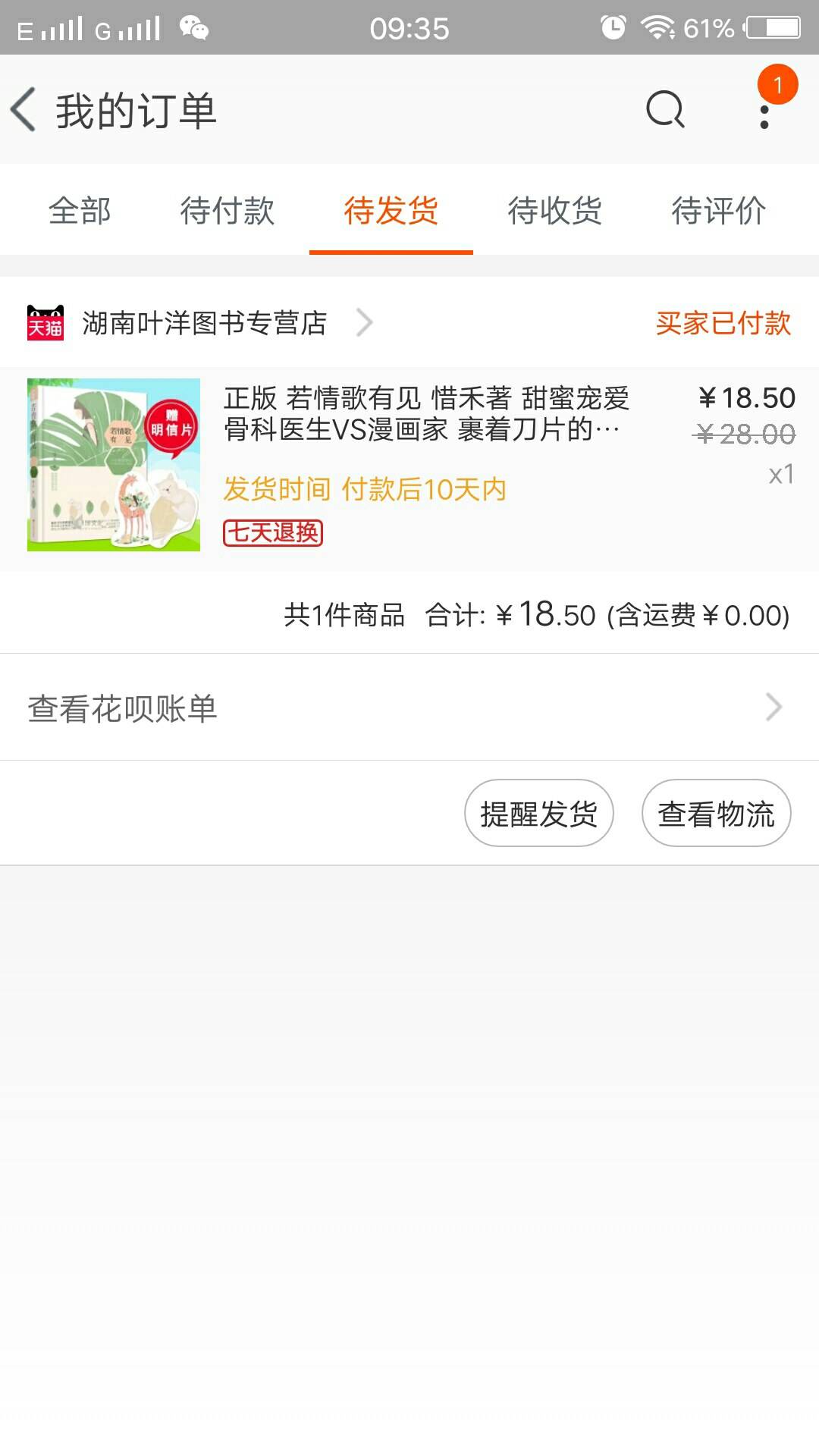Go back from 我的订单
Screen dimensions: 819x1456
tap(24, 109)
